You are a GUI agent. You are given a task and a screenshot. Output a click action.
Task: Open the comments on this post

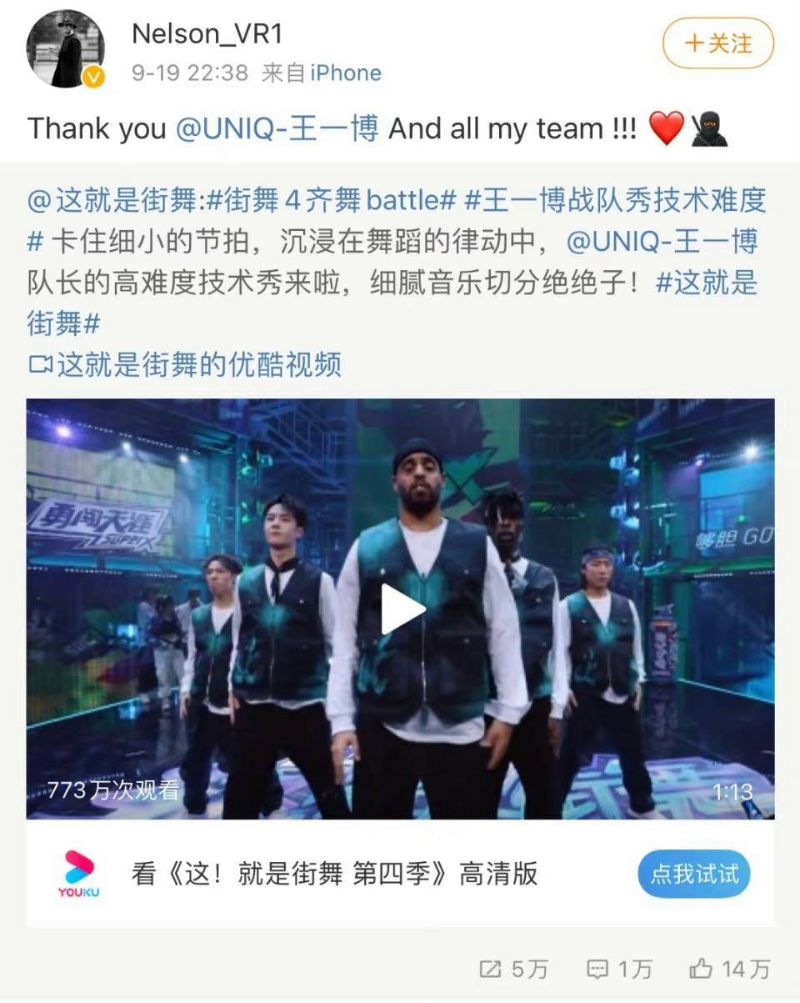tap(620, 968)
